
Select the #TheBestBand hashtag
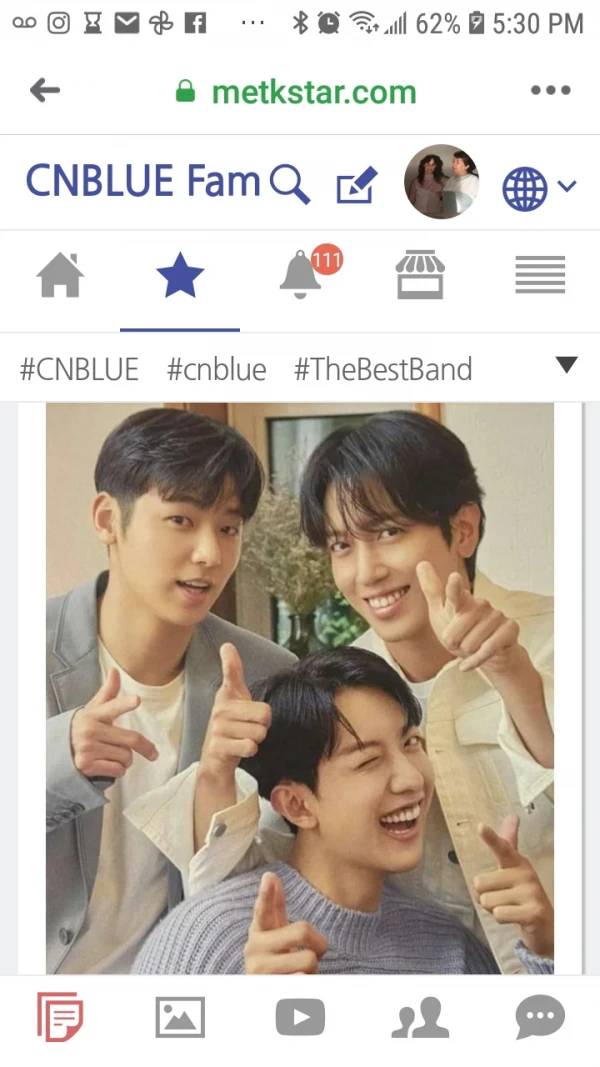click(x=382, y=369)
